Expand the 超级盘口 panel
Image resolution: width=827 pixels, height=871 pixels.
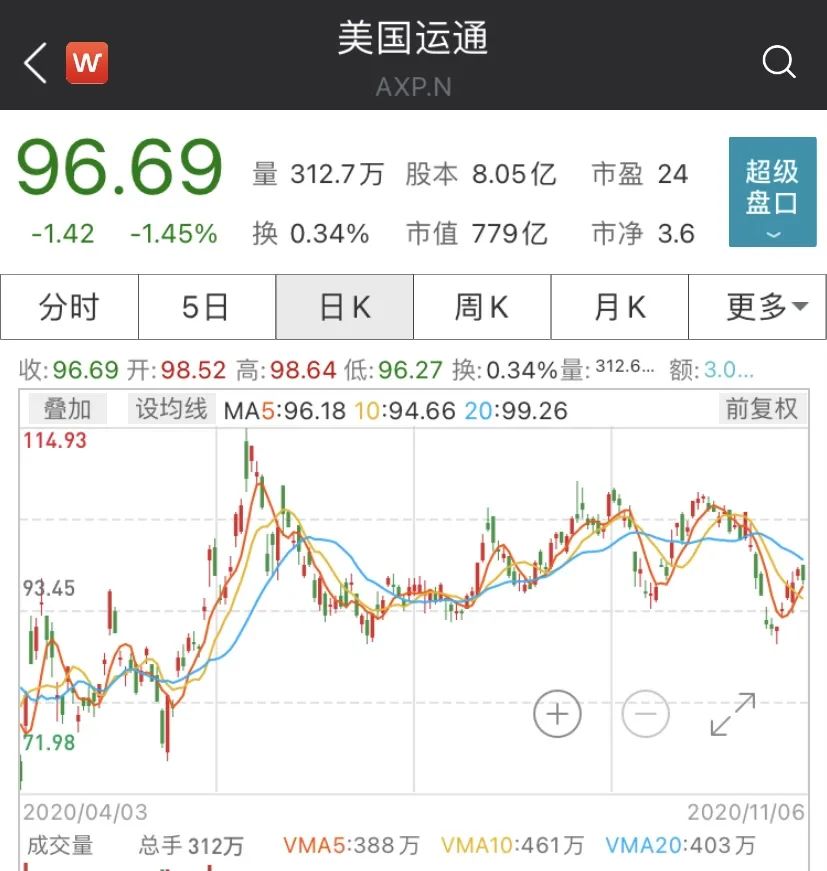coord(772,192)
